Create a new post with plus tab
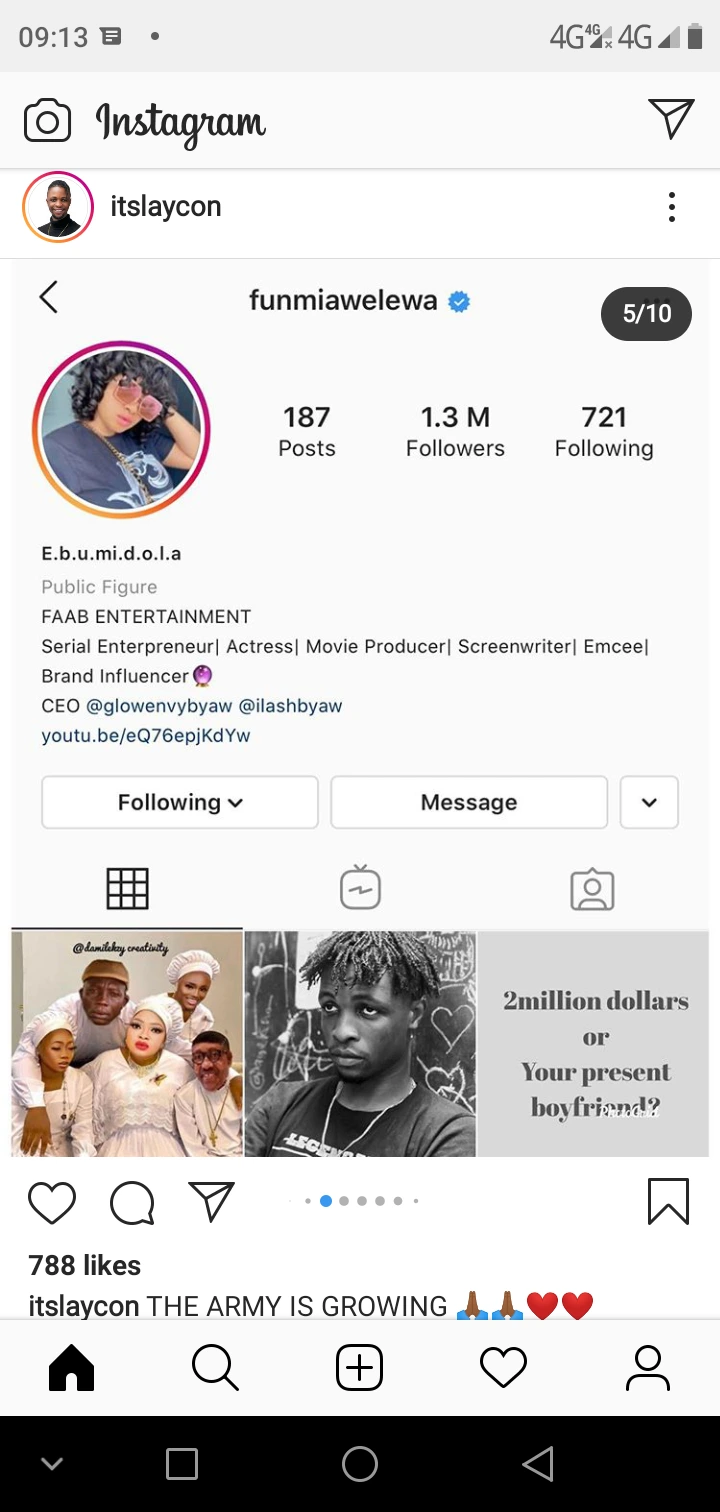The image size is (720, 1512). pos(359,1367)
